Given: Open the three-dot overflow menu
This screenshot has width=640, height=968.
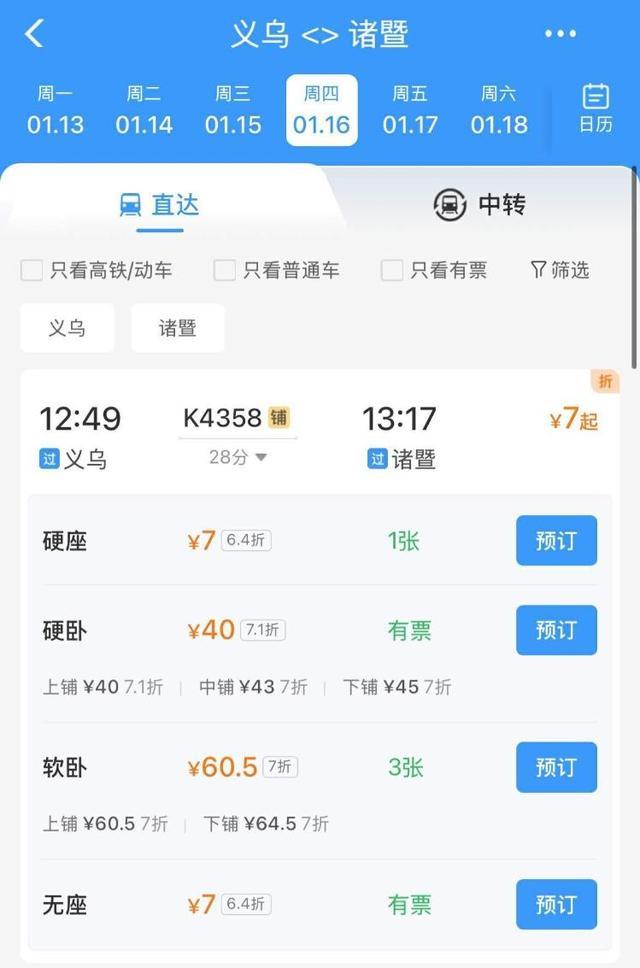Looking at the screenshot, I should [x=561, y=34].
